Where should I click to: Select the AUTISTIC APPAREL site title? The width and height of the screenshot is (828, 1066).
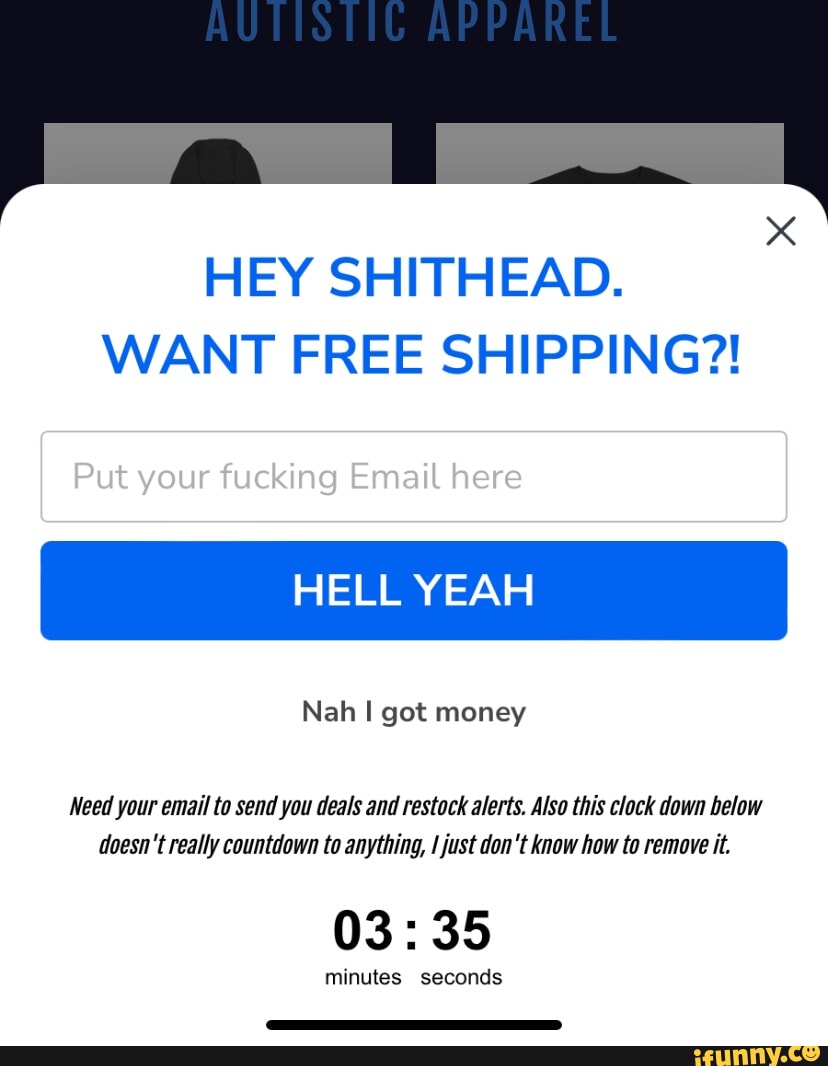pyautogui.click(x=414, y=20)
